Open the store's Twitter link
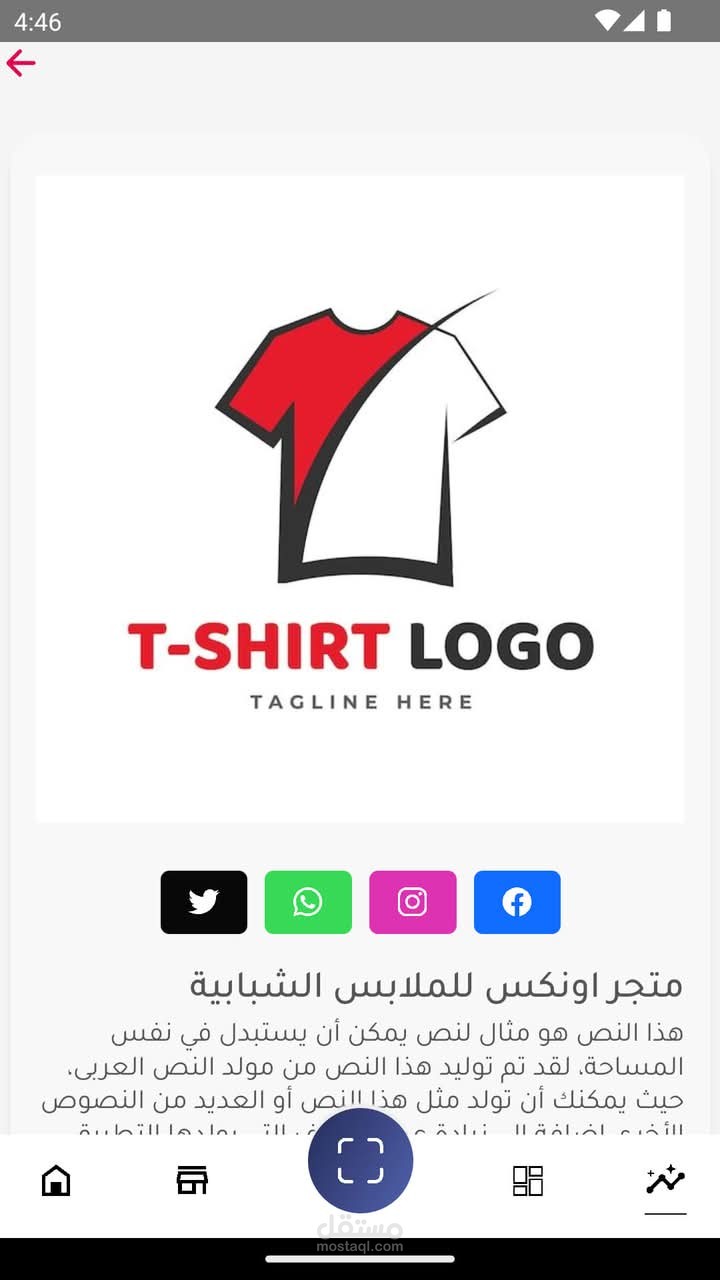Image resolution: width=720 pixels, height=1280 pixels. (x=204, y=902)
